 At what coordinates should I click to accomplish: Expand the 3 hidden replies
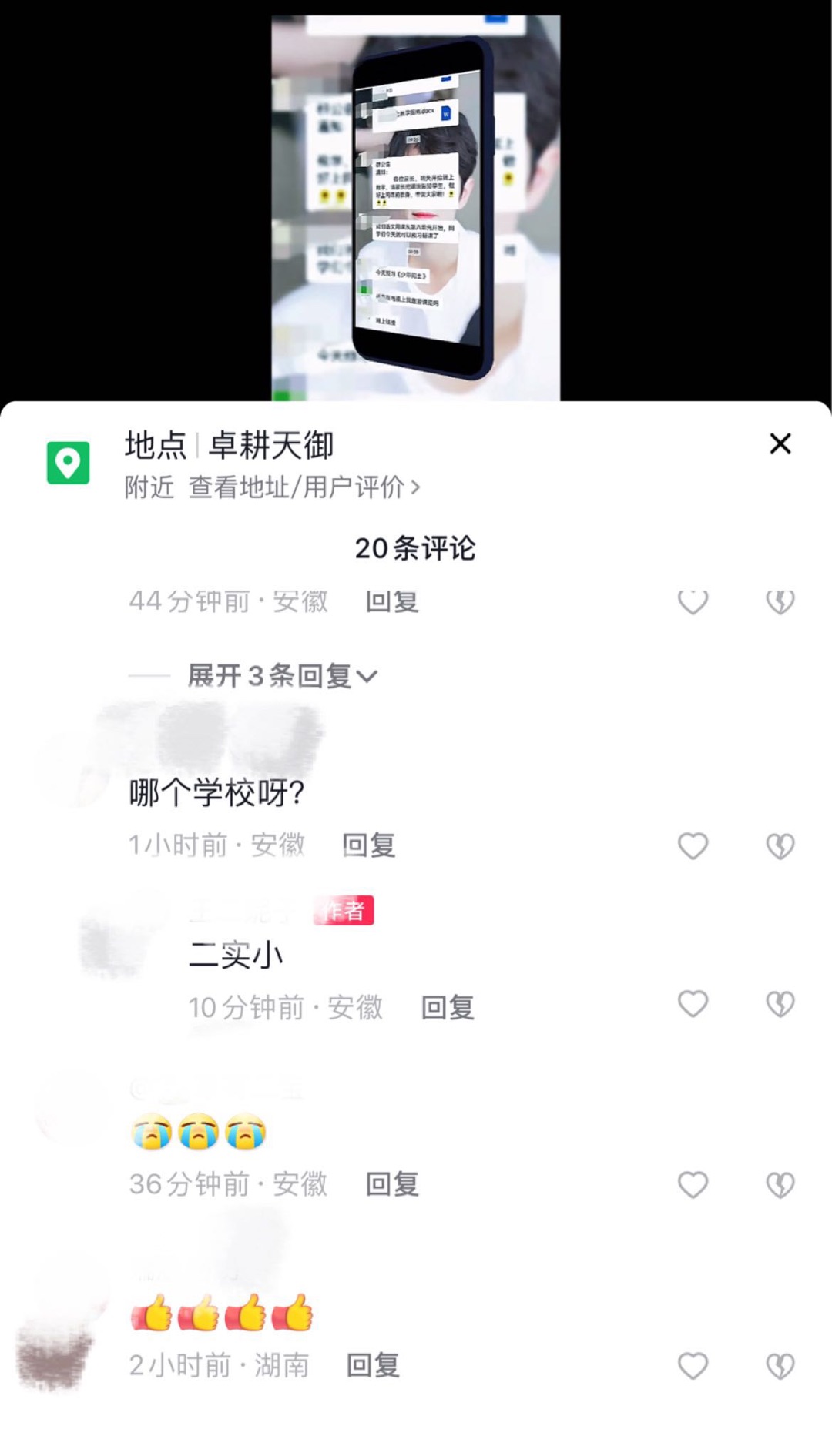coord(283,675)
